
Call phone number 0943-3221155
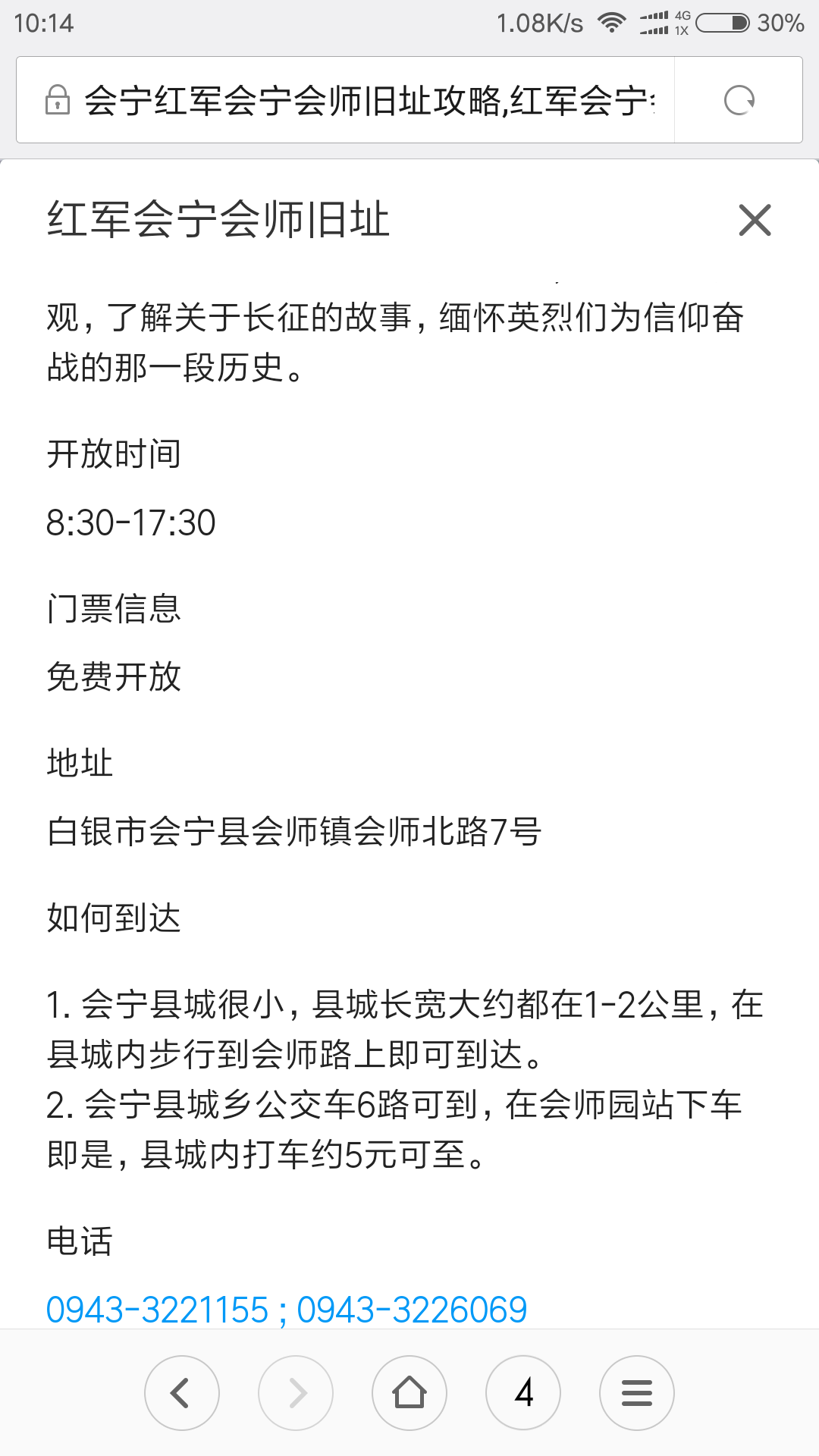point(157,1310)
